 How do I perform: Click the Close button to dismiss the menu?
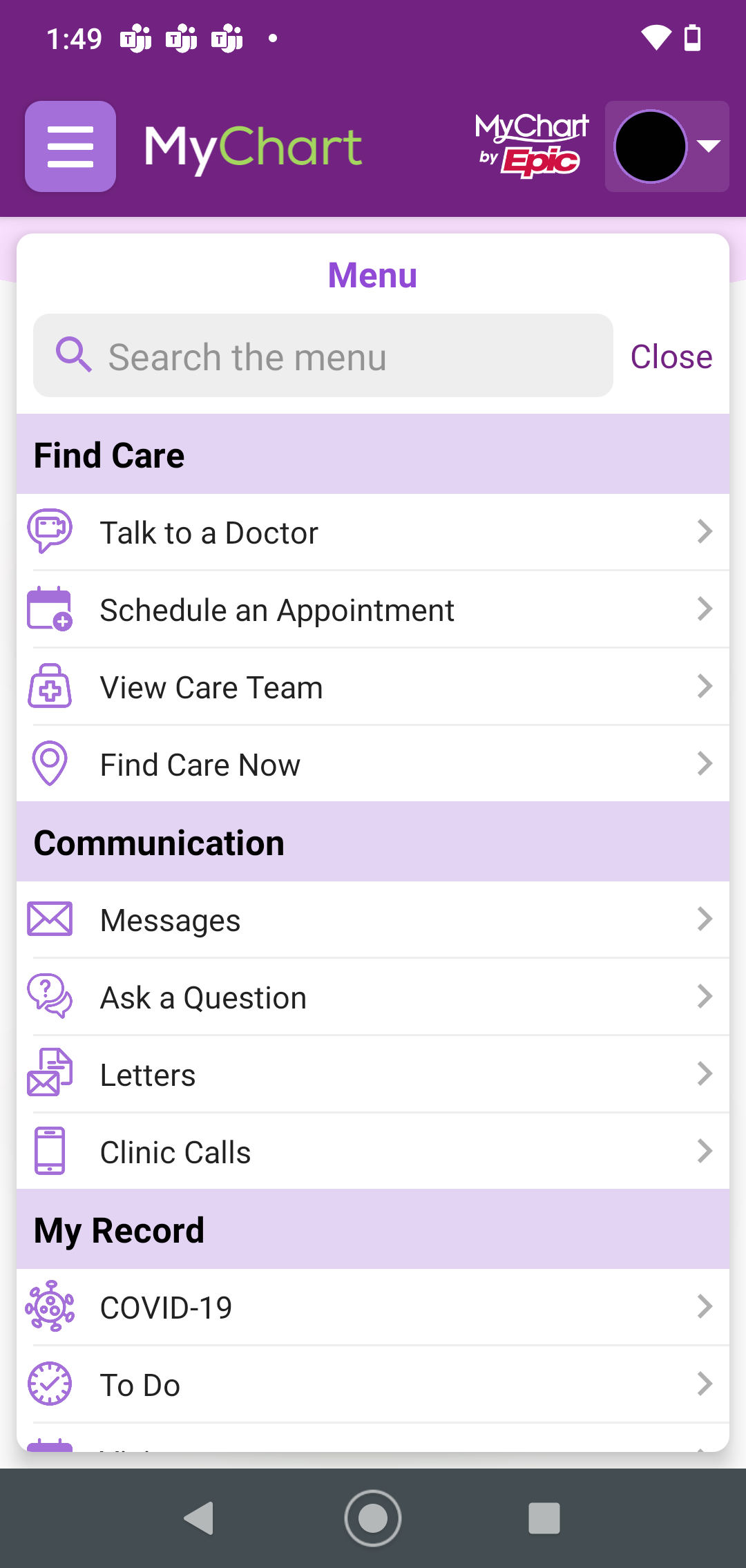click(669, 356)
